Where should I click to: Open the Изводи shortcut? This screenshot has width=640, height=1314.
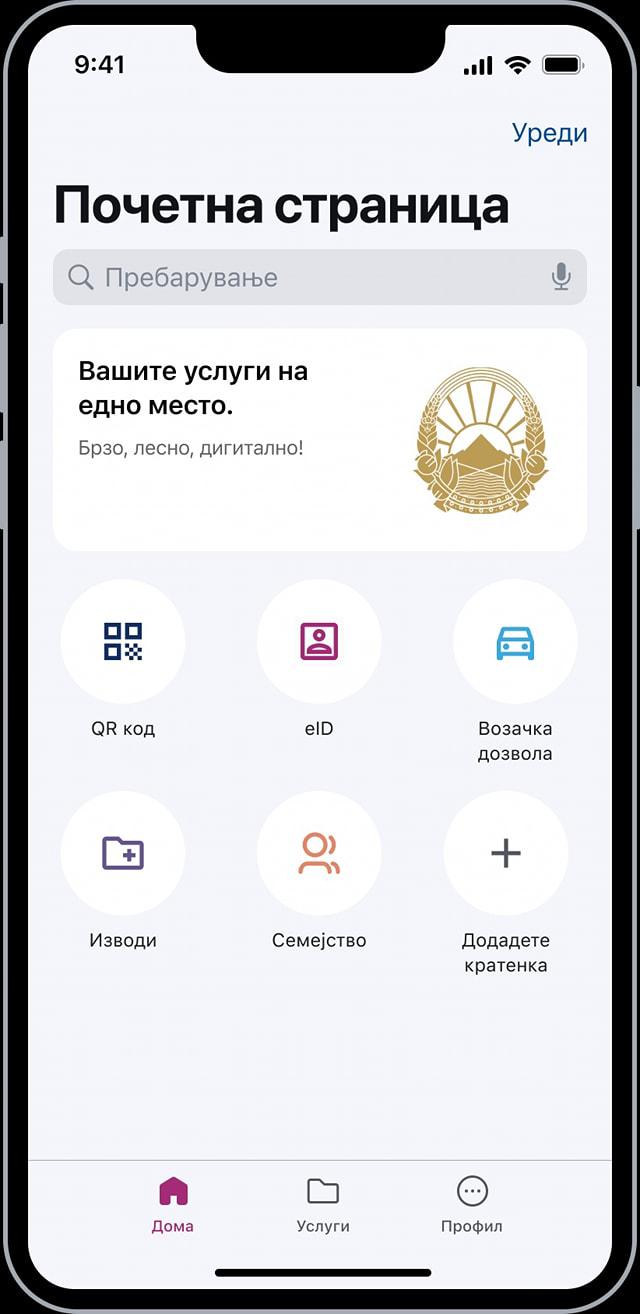pyautogui.click(x=123, y=853)
